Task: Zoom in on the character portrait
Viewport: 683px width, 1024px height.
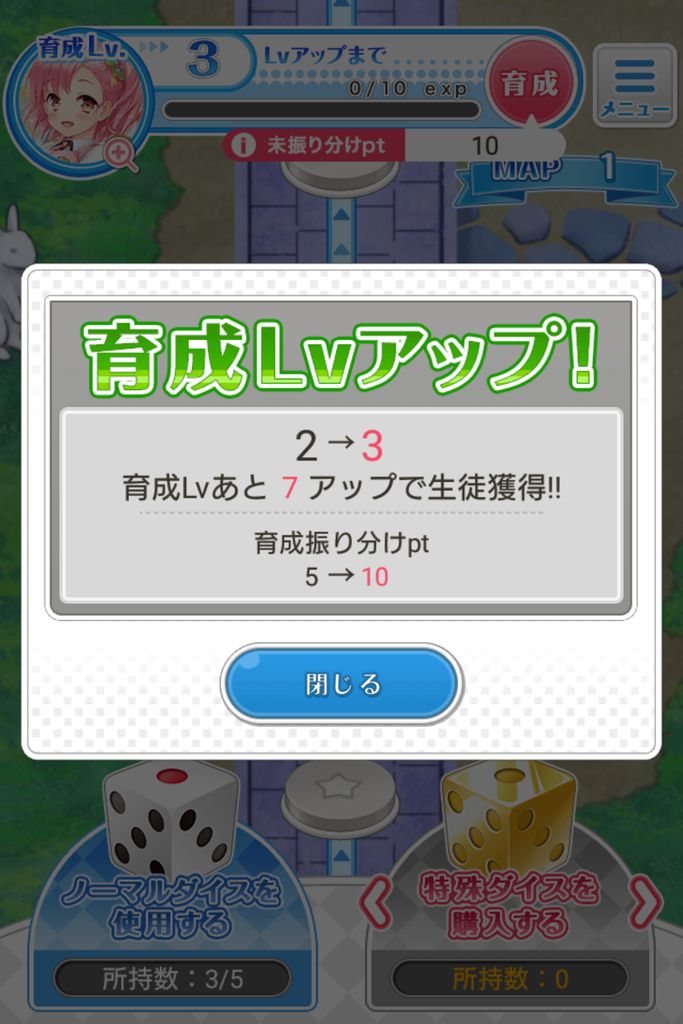Action: tap(123, 154)
